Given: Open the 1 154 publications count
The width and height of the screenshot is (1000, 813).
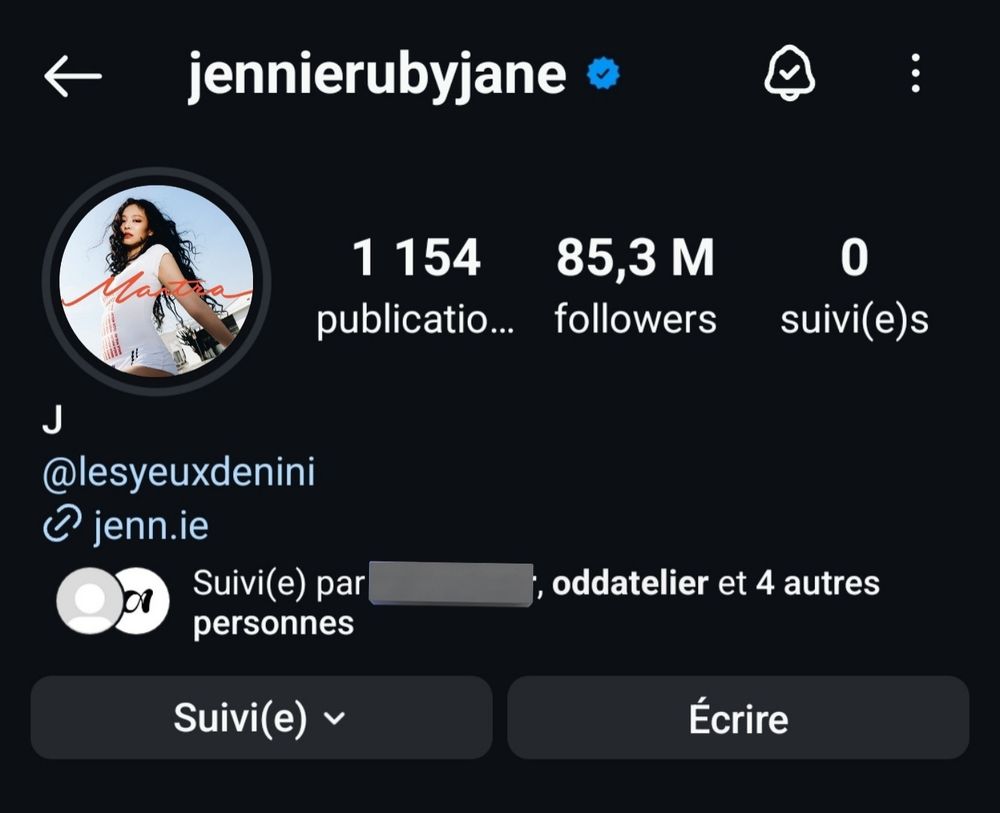Looking at the screenshot, I should (416, 286).
